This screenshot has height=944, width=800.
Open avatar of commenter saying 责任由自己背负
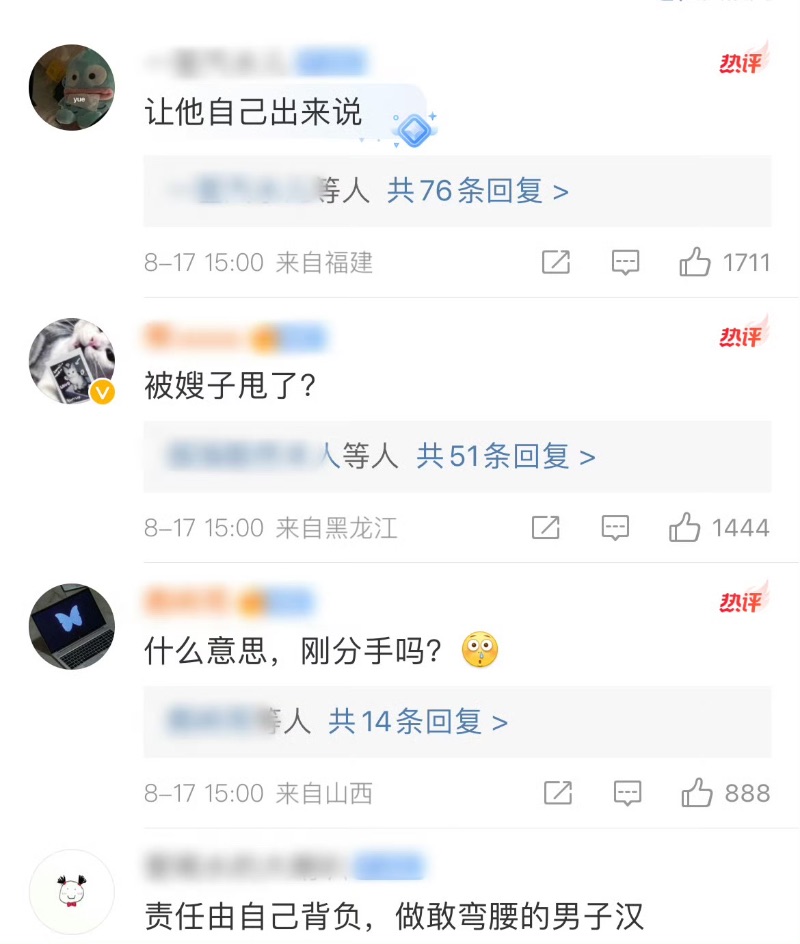[x=72, y=892]
